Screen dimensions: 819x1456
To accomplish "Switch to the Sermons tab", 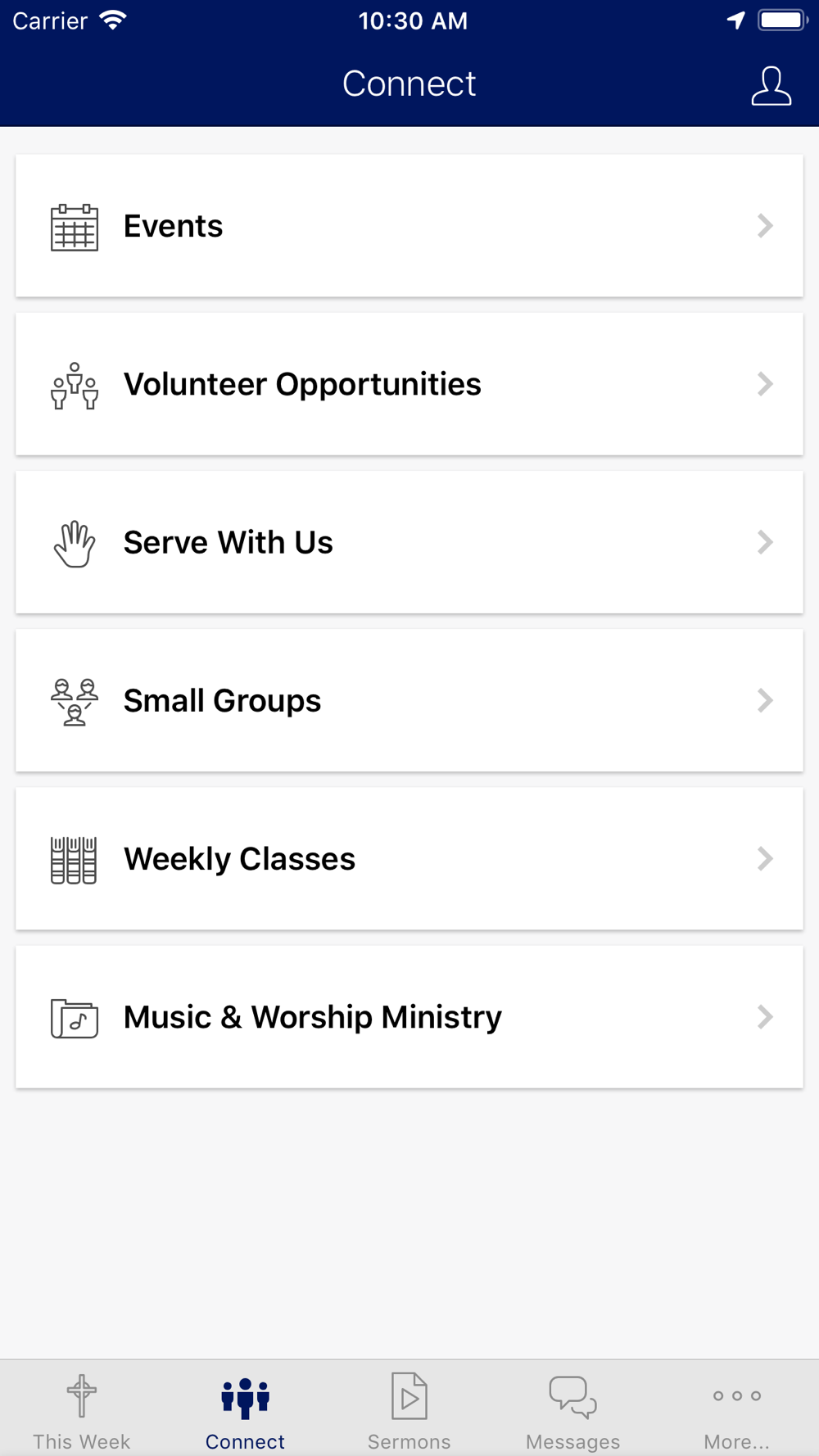I will [x=409, y=1410].
